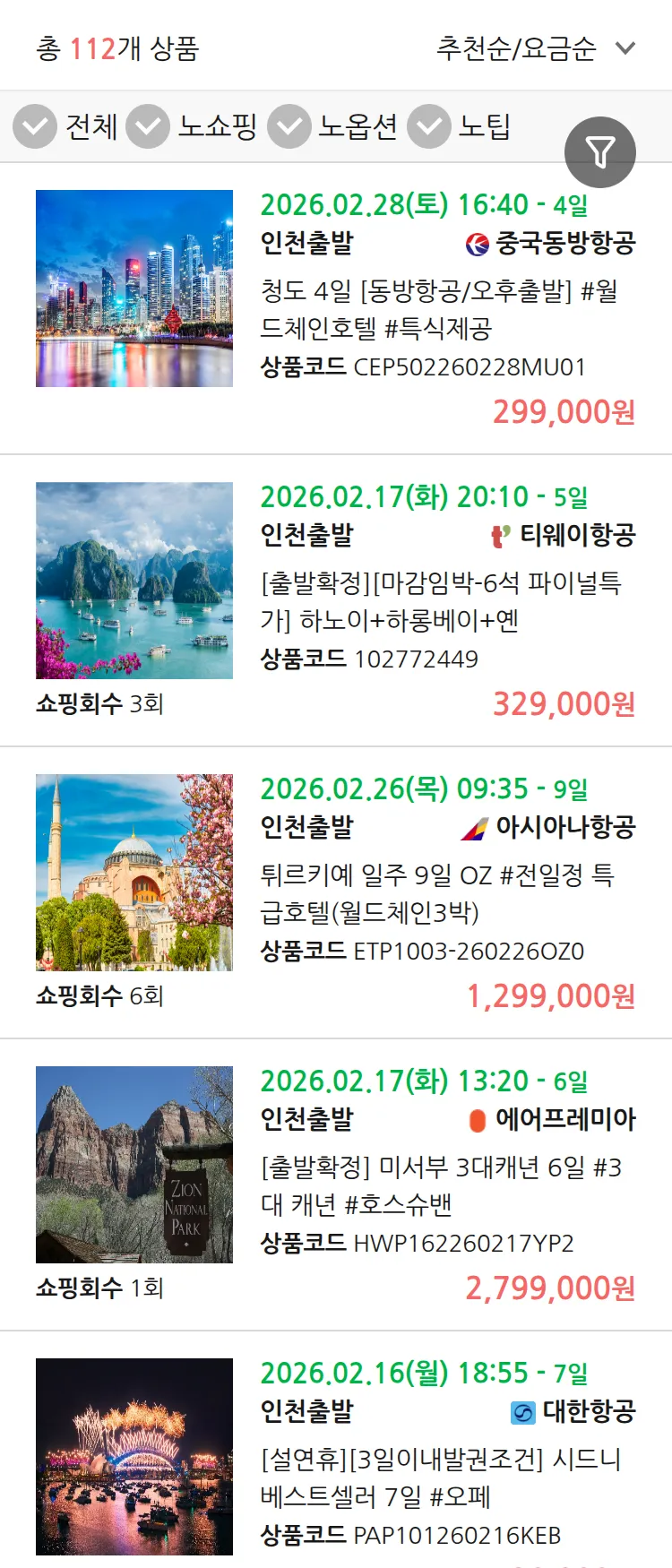Screen dimensions: 672x1568
Task: Toggle the 전체 filter checkbox
Action: [34, 126]
